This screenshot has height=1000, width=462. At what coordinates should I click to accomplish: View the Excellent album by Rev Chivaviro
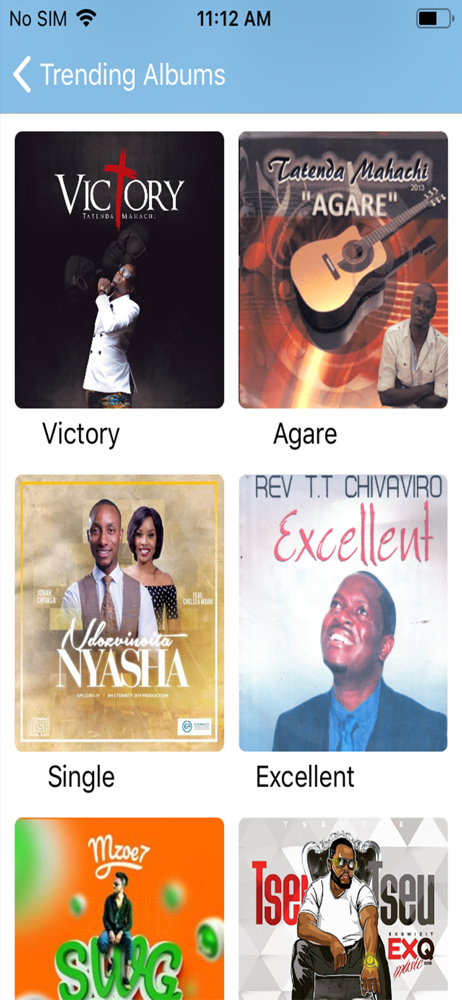(343, 613)
